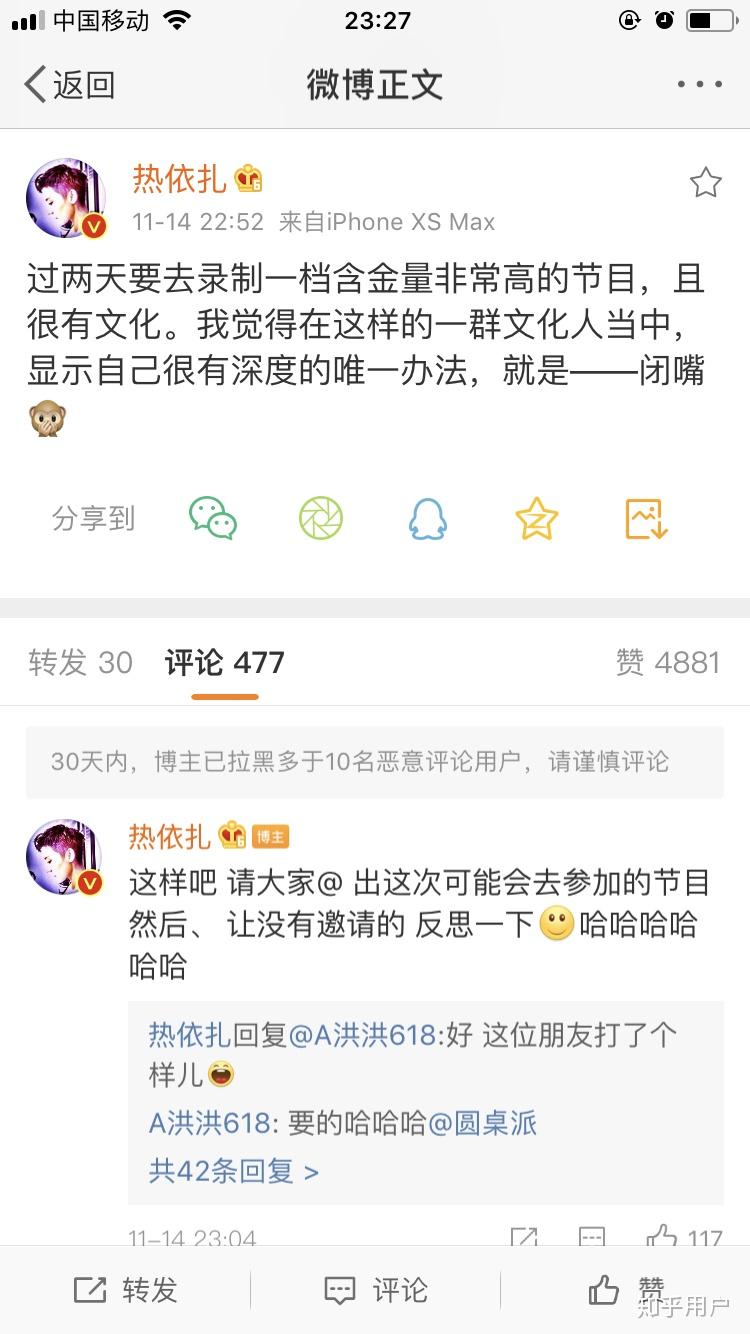The height and width of the screenshot is (1334, 750).
Task: Toggle the star to favorite this post
Action: pyautogui.click(x=705, y=183)
